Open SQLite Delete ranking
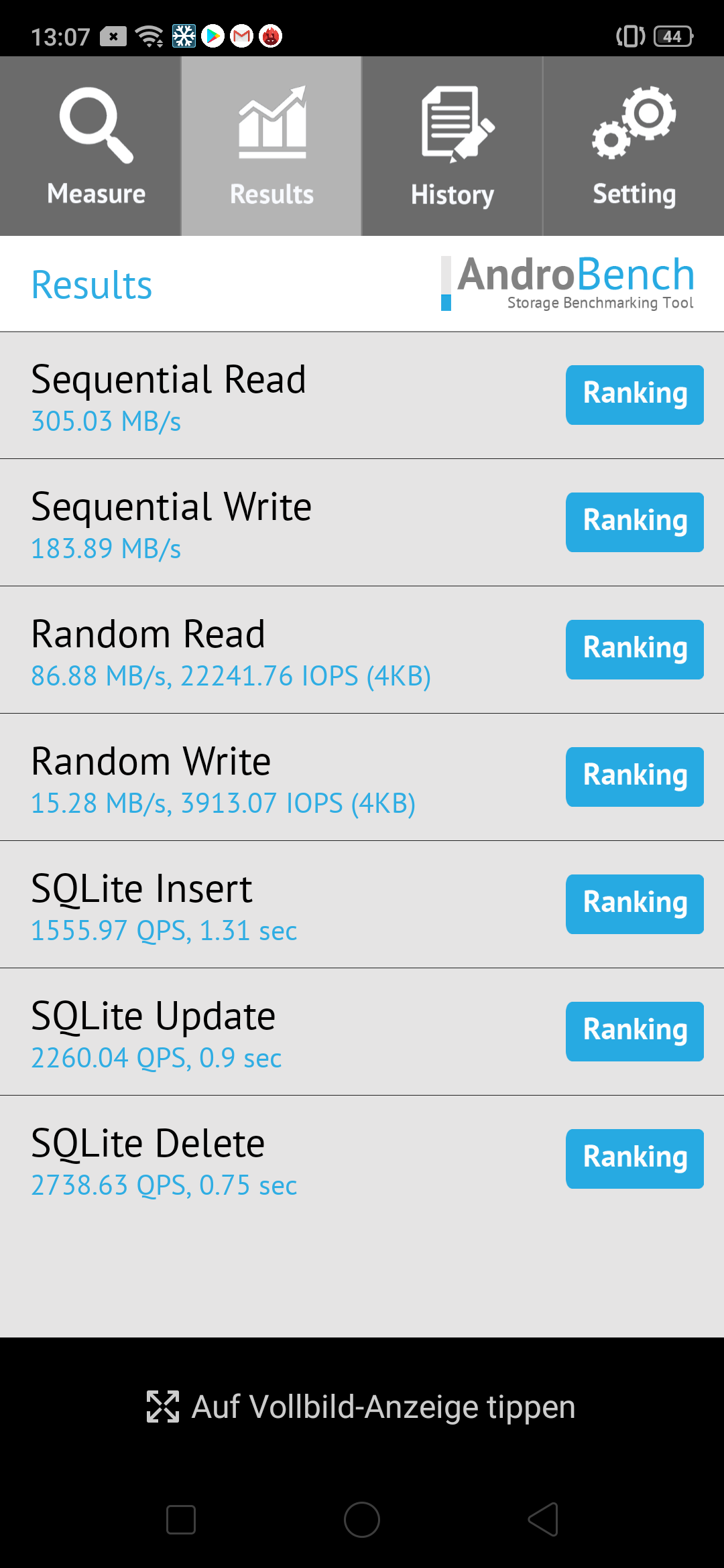724x1568 pixels. 635,1159
